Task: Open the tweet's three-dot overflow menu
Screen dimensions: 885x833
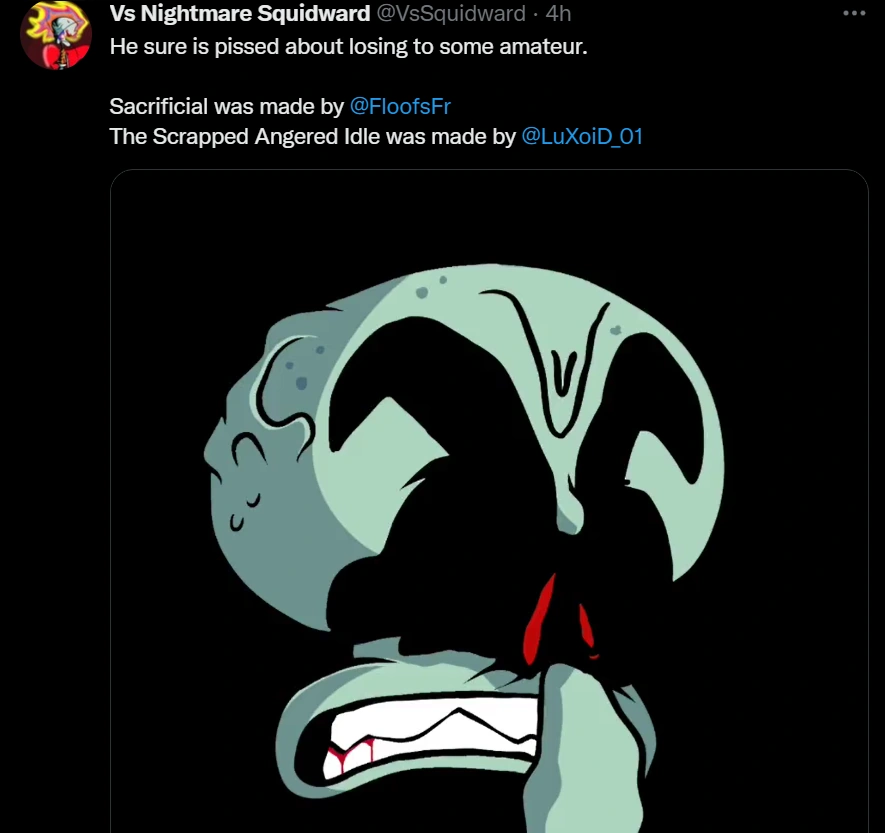Action: click(854, 13)
